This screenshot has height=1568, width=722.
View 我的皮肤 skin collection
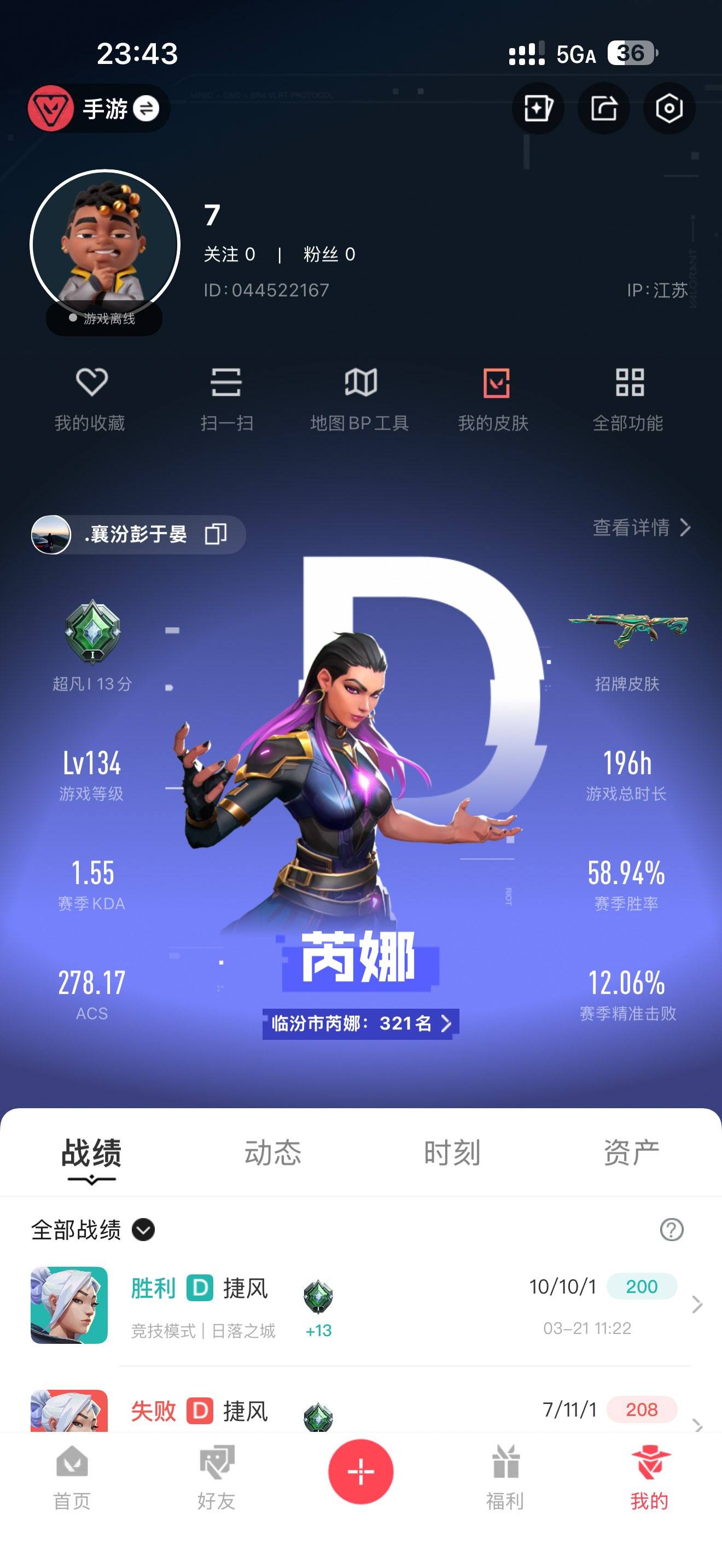pos(496,399)
